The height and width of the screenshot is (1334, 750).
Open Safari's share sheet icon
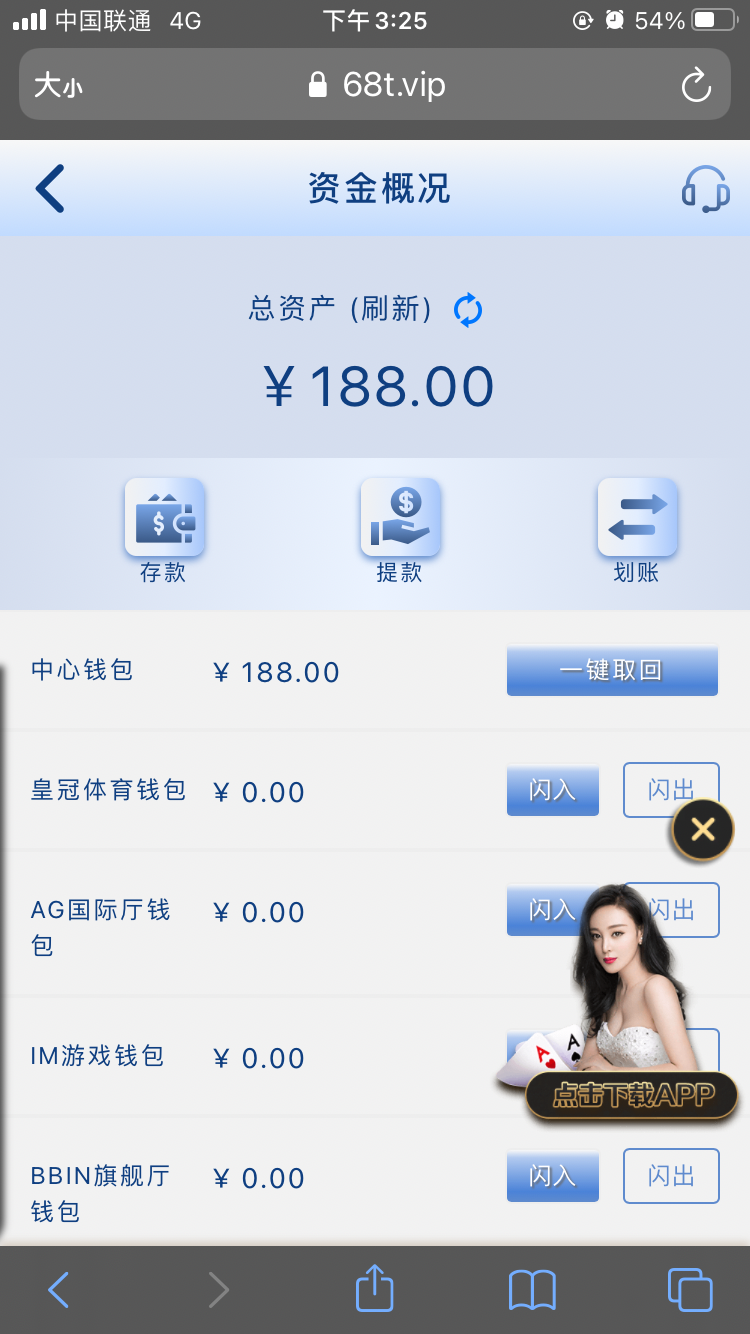tap(373, 1289)
